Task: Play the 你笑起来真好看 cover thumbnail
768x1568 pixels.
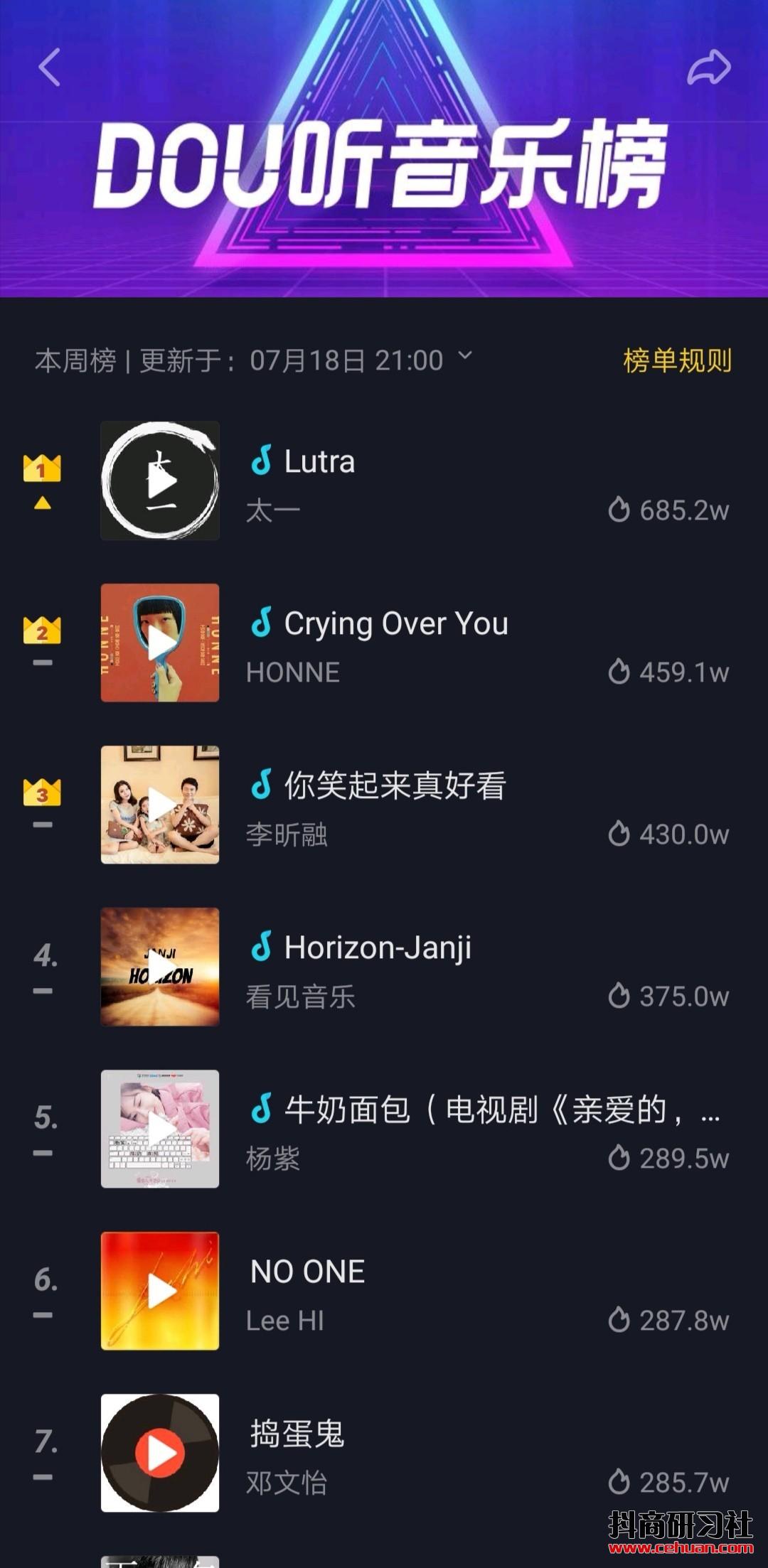Action: pyautogui.click(x=160, y=805)
